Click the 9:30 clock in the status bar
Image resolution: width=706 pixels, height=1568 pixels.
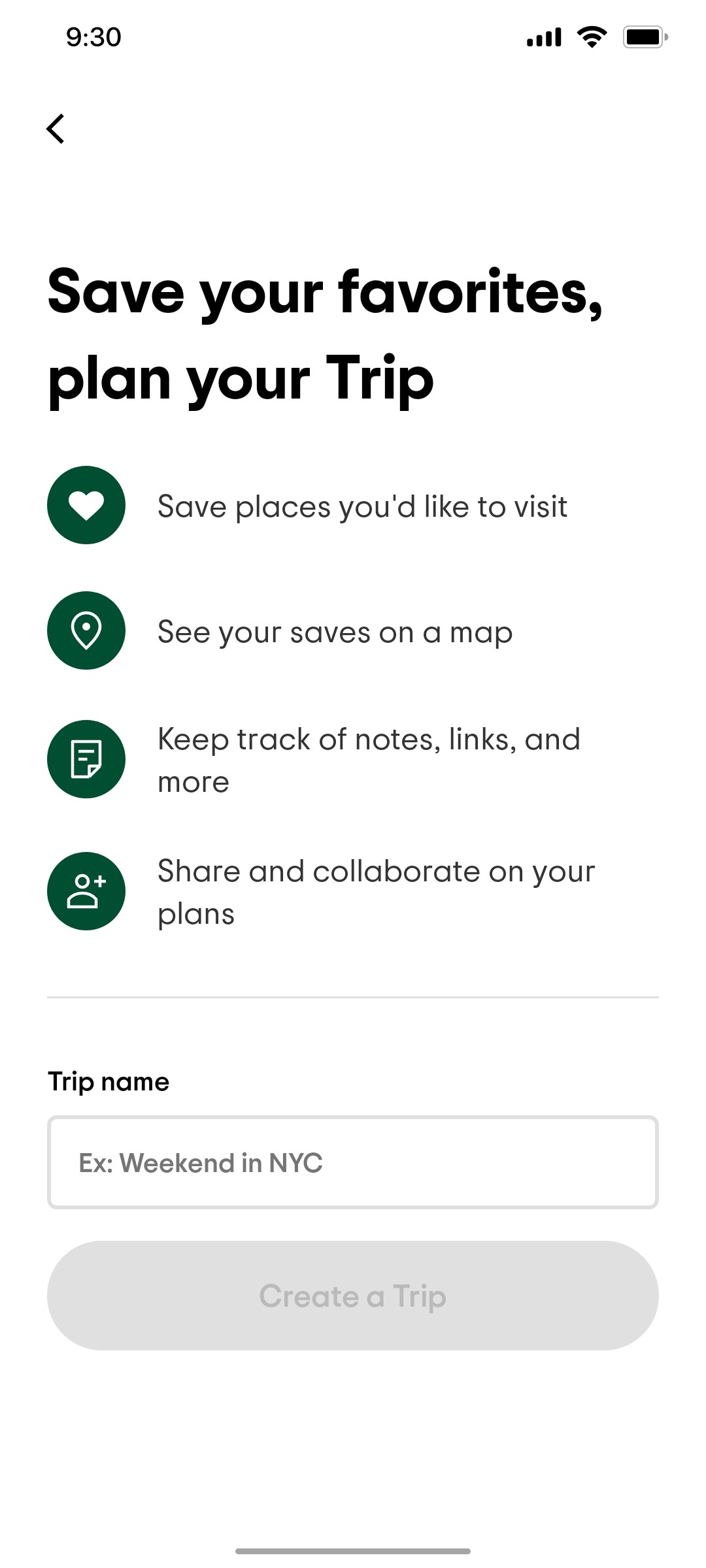click(x=92, y=37)
